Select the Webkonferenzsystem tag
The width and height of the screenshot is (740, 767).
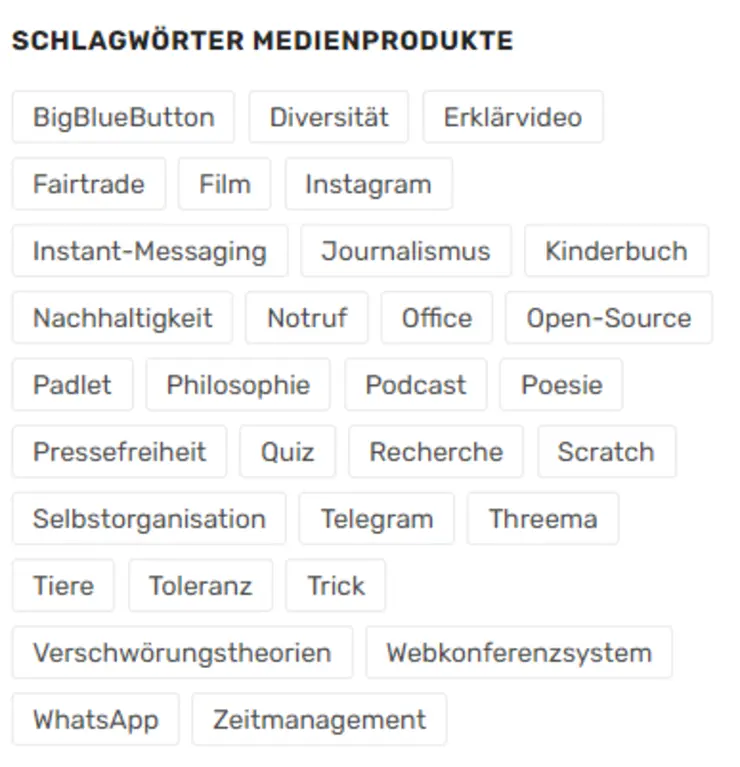(x=519, y=653)
